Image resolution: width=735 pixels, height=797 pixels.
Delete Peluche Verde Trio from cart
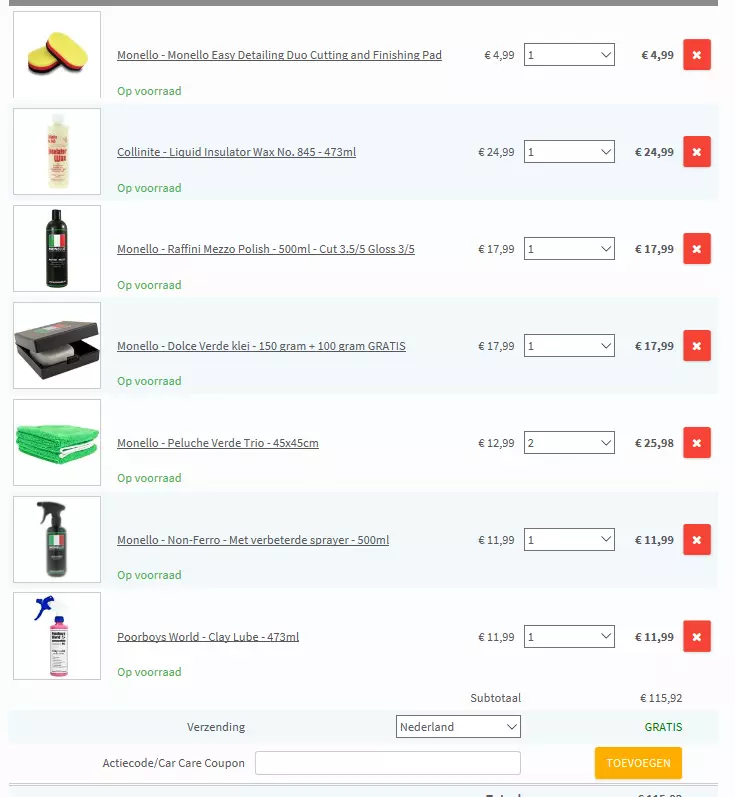(x=696, y=443)
